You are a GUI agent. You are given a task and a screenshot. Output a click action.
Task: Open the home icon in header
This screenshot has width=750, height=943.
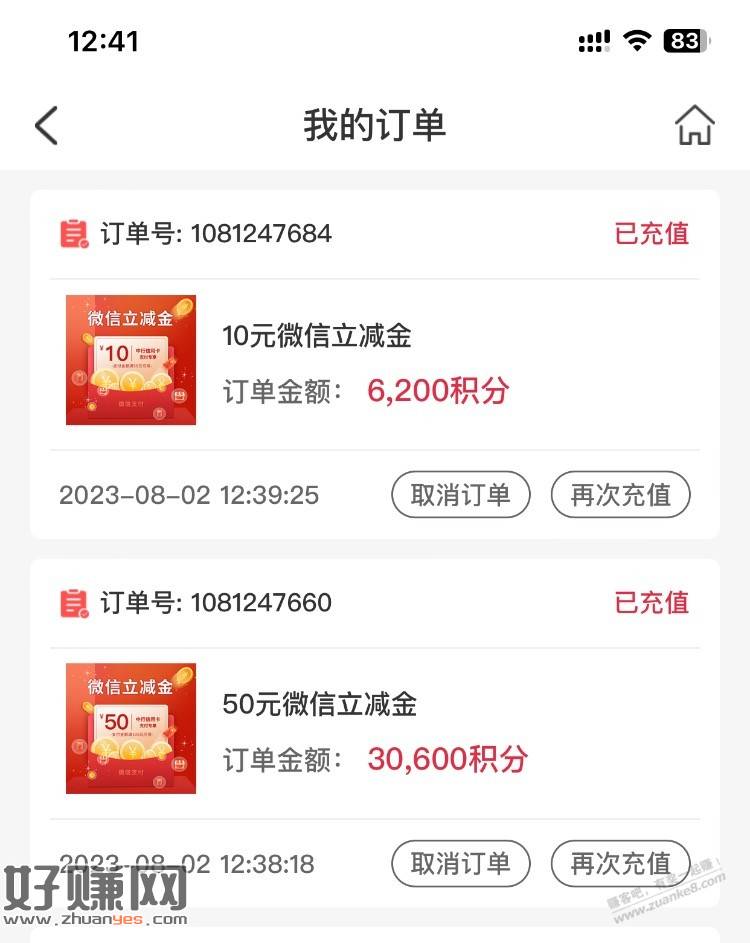pos(694,126)
